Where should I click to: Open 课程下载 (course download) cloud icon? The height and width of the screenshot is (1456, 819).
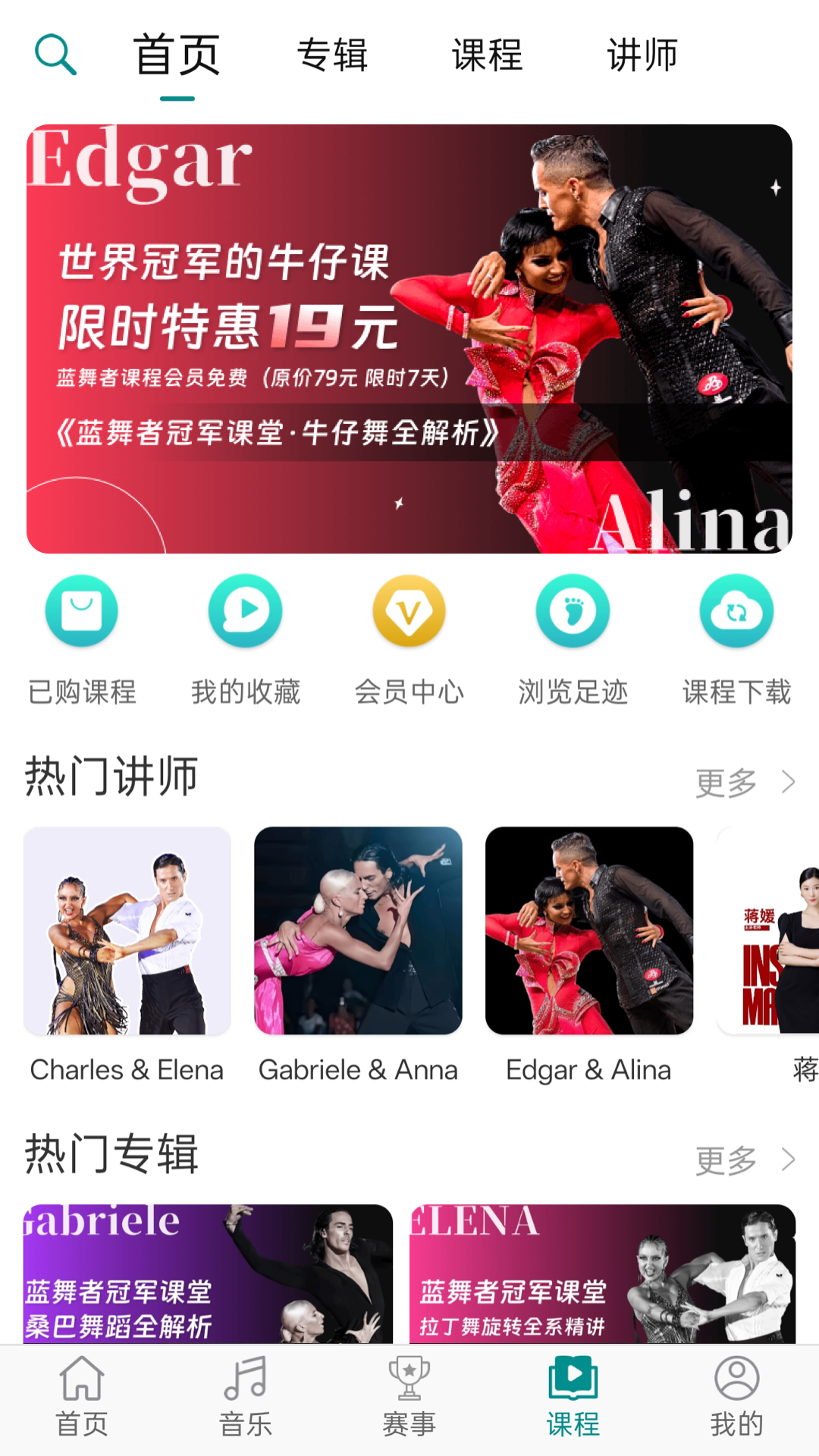coord(736,611)
